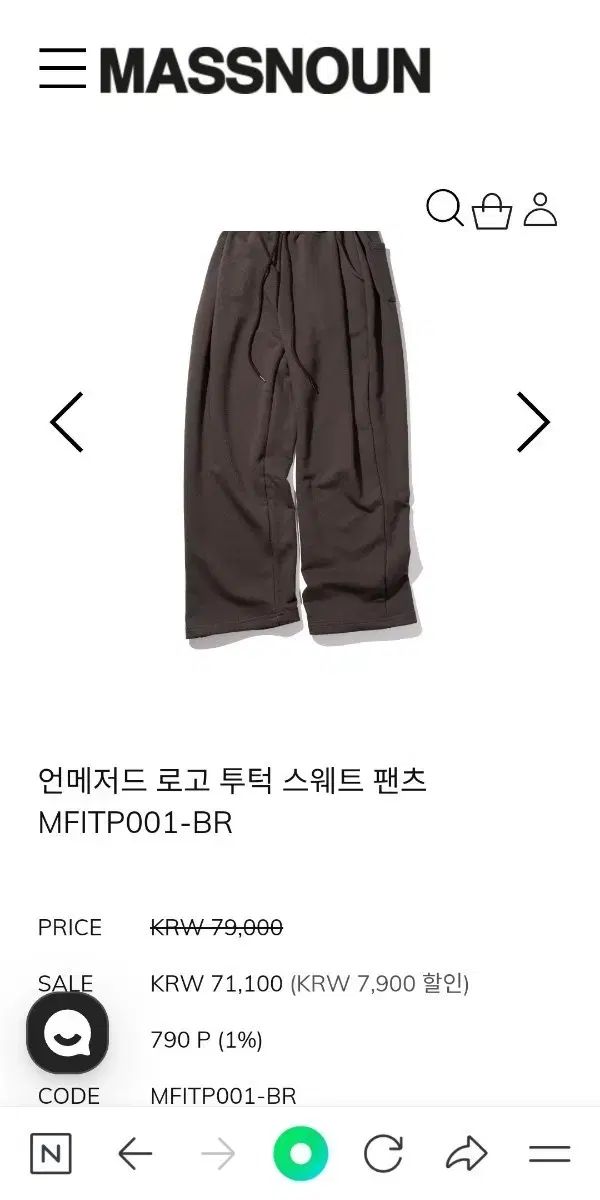Tap the Naver N home button
600x1200 pixels.
51,1155
